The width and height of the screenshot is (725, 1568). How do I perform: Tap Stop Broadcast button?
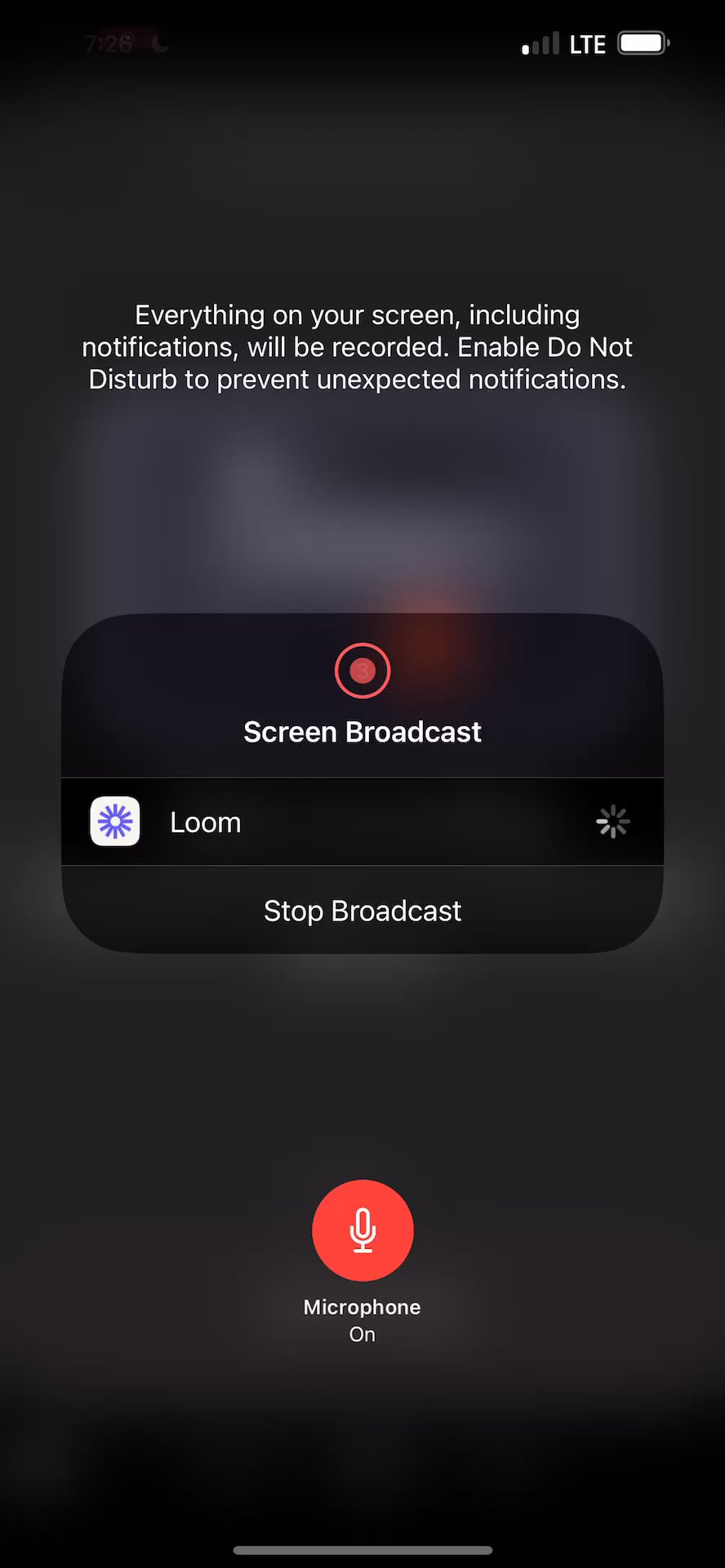(x=362, y=910)
